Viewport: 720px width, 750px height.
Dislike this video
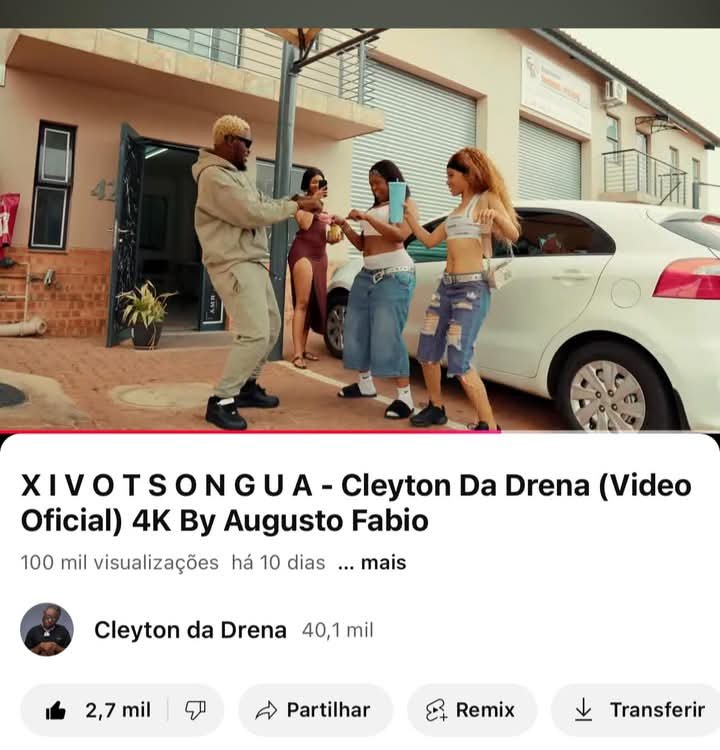(x=196, y=710)
